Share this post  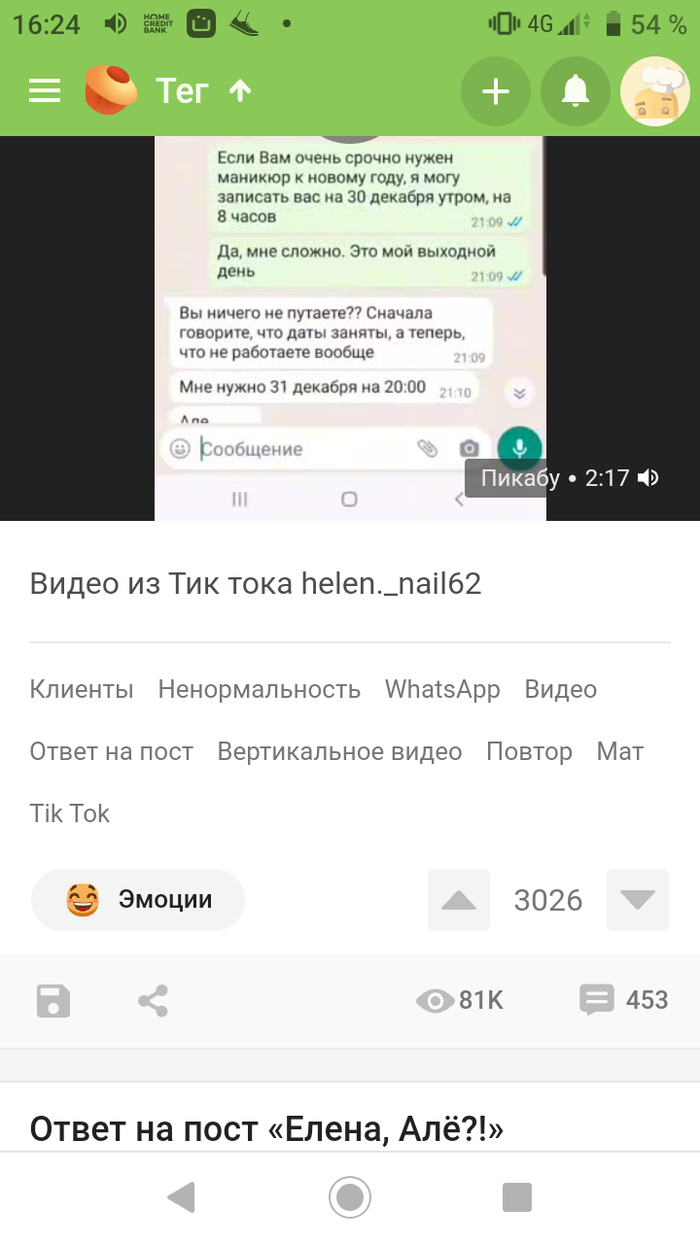(153, 1000)
